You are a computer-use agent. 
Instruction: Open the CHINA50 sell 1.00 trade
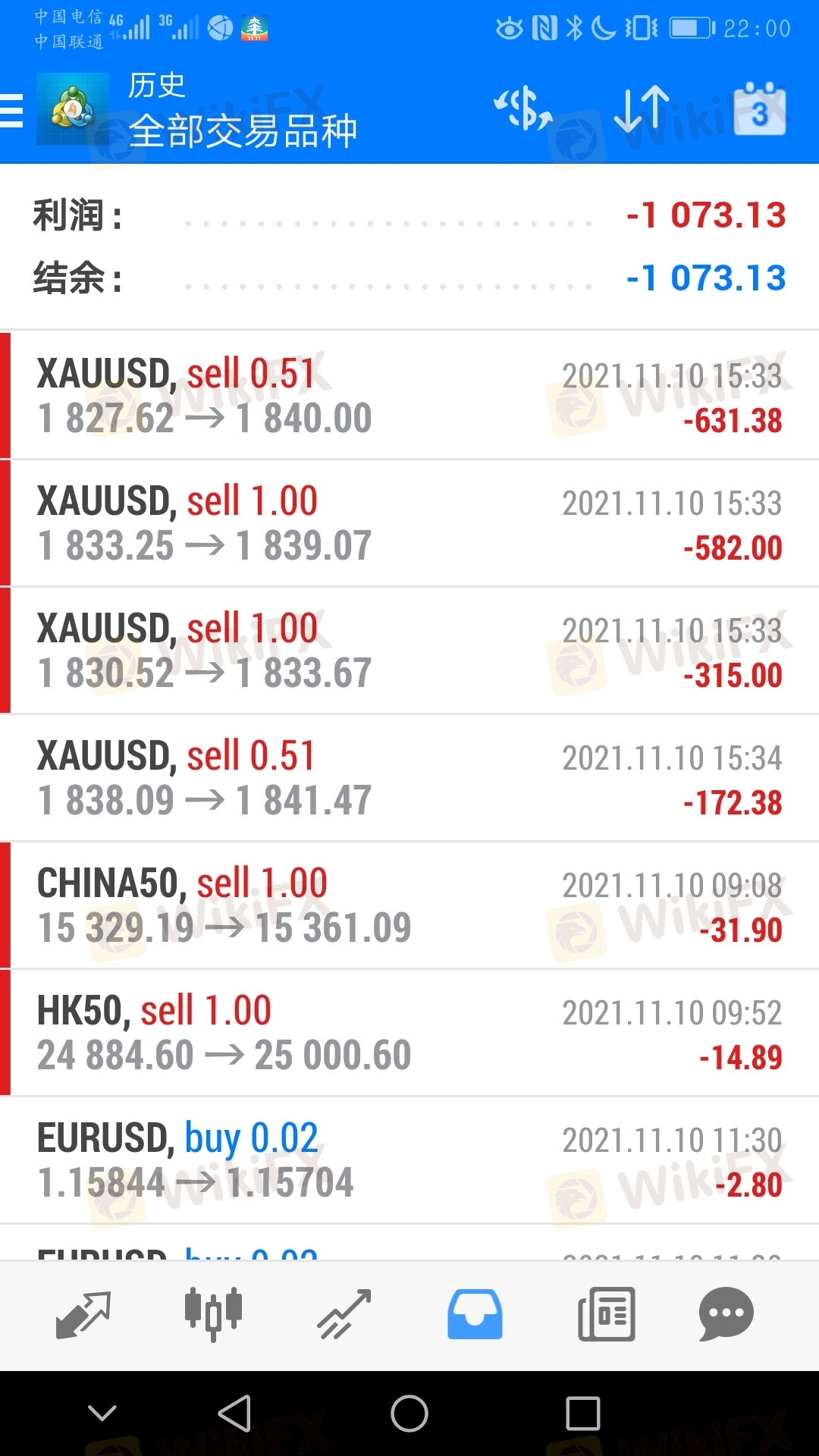point(409,905)
